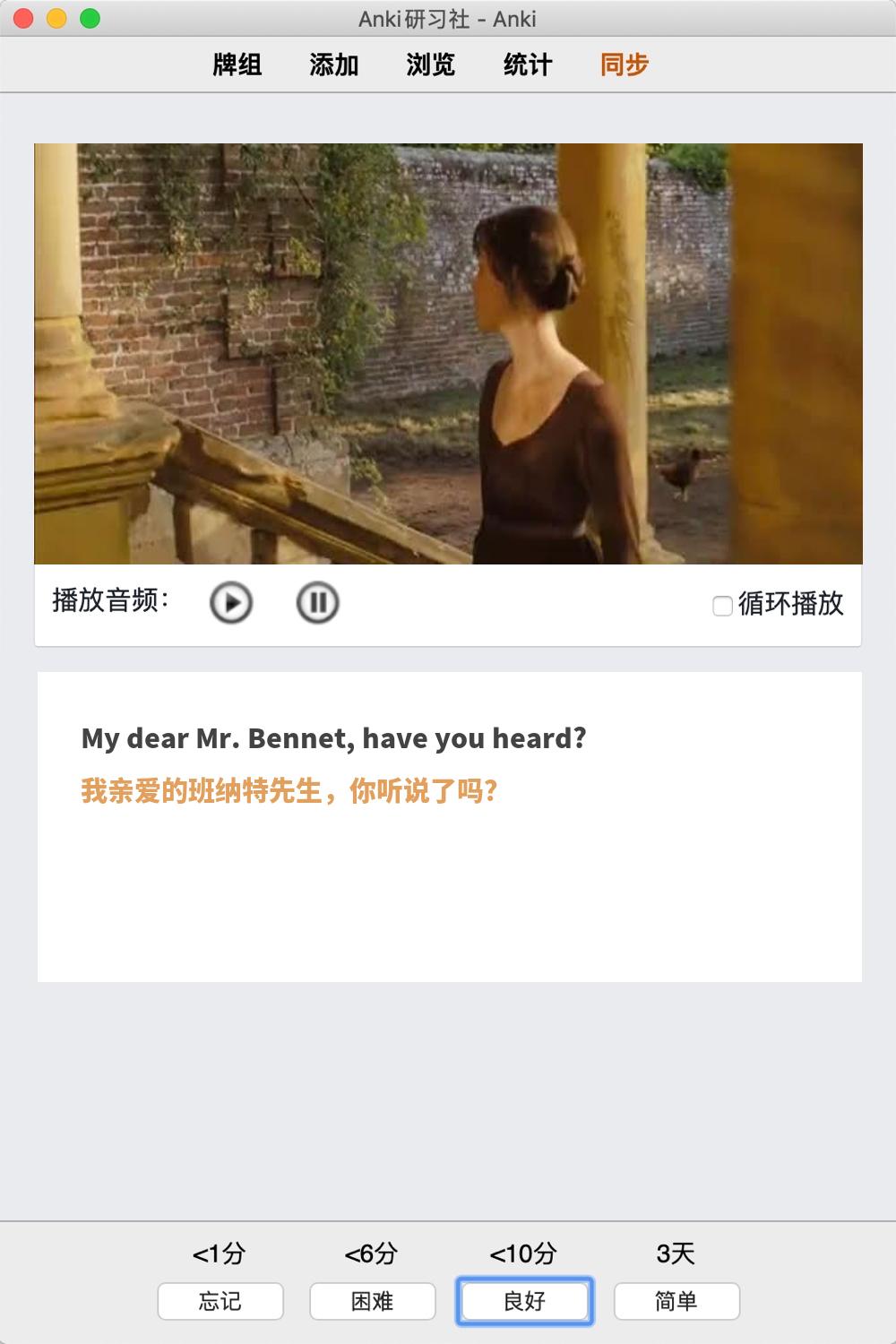The width and height of the screenshot is (896, 1344).
Task: Open the 牌组 decks view
Action: (237, 65)
